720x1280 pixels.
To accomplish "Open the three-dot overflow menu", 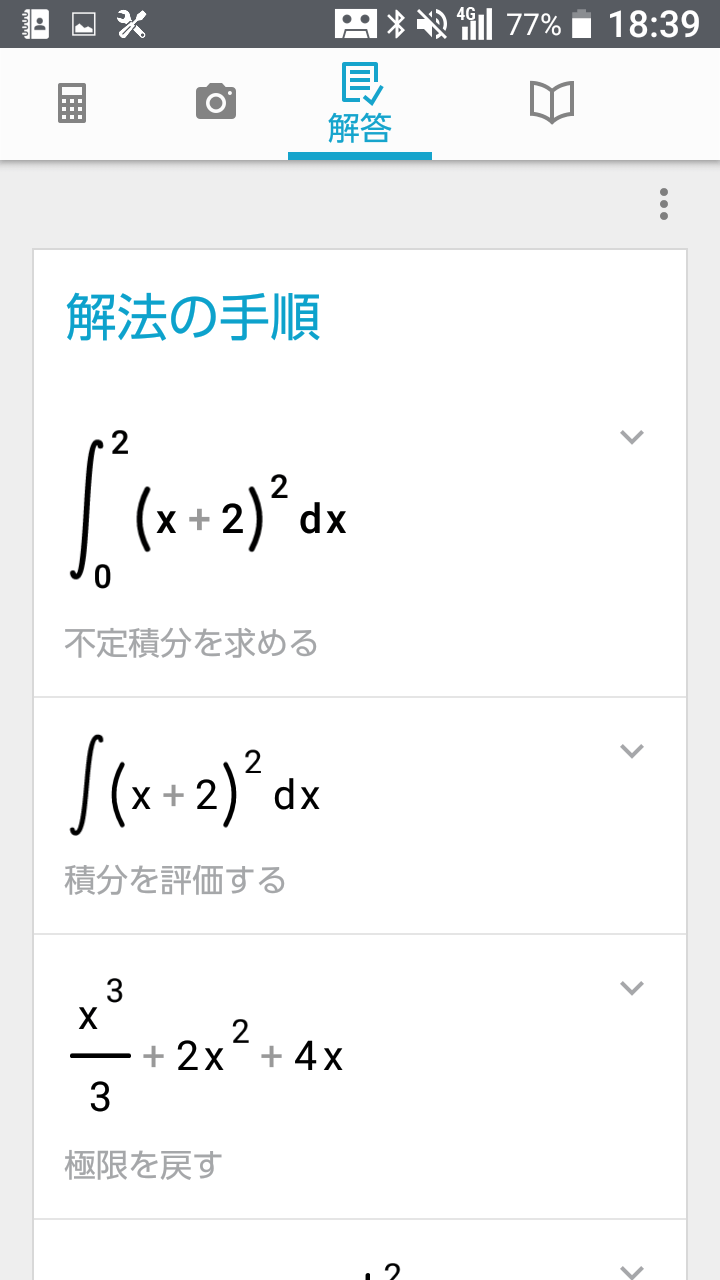I will 664,204.
